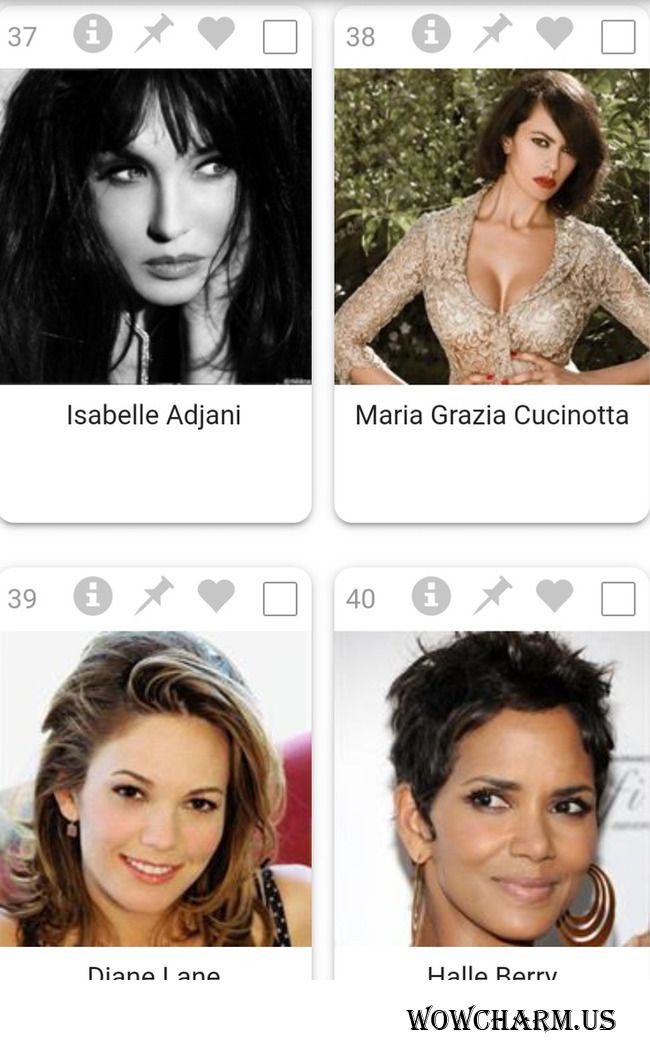Pin the Halle Berry card
Viewport: 650px width, 1060px height.
(x=492, y=597)
